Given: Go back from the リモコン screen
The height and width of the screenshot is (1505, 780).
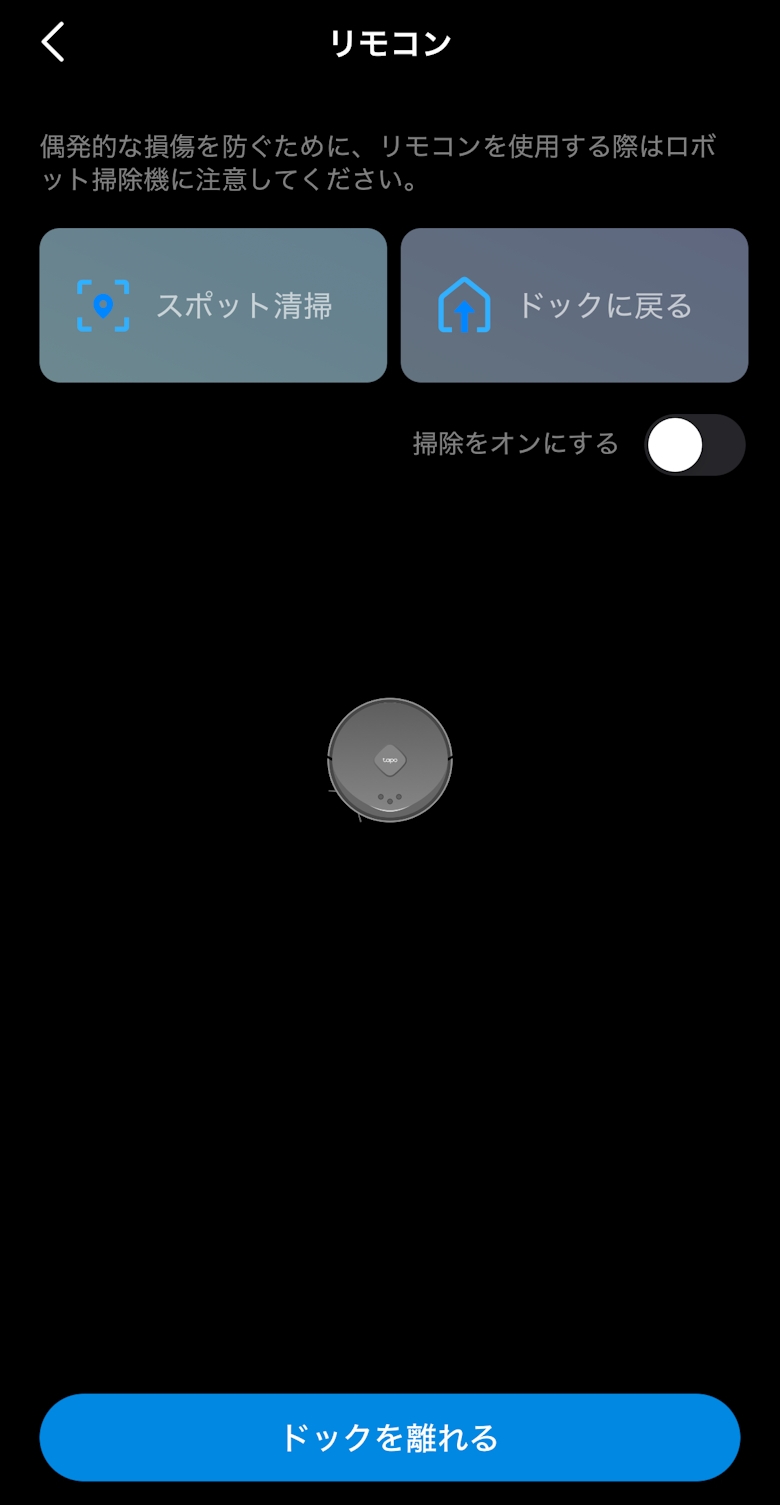Looking at the screenshot, I should pos(53,43).
